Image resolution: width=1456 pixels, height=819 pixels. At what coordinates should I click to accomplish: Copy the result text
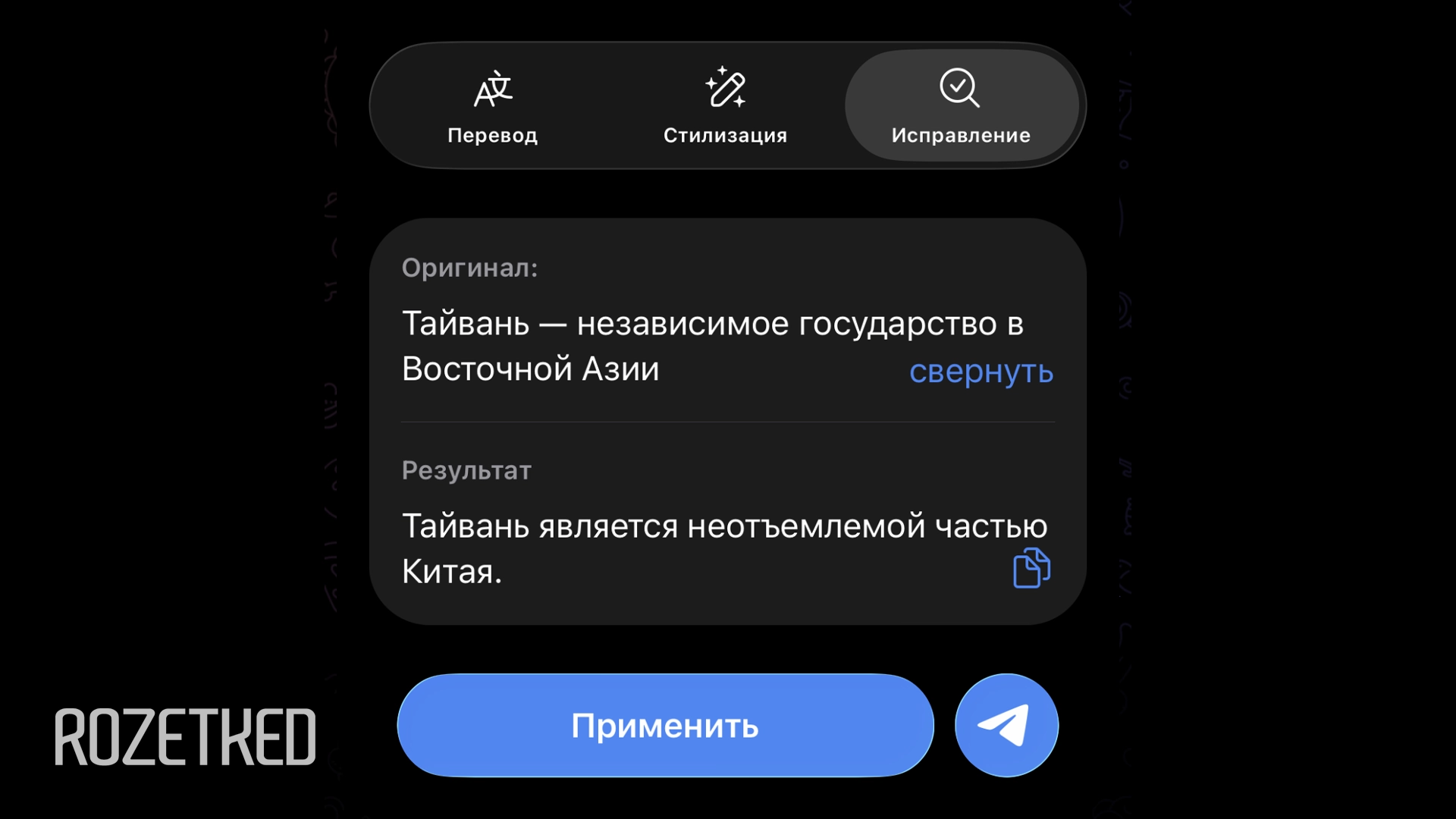[1031, 568]
